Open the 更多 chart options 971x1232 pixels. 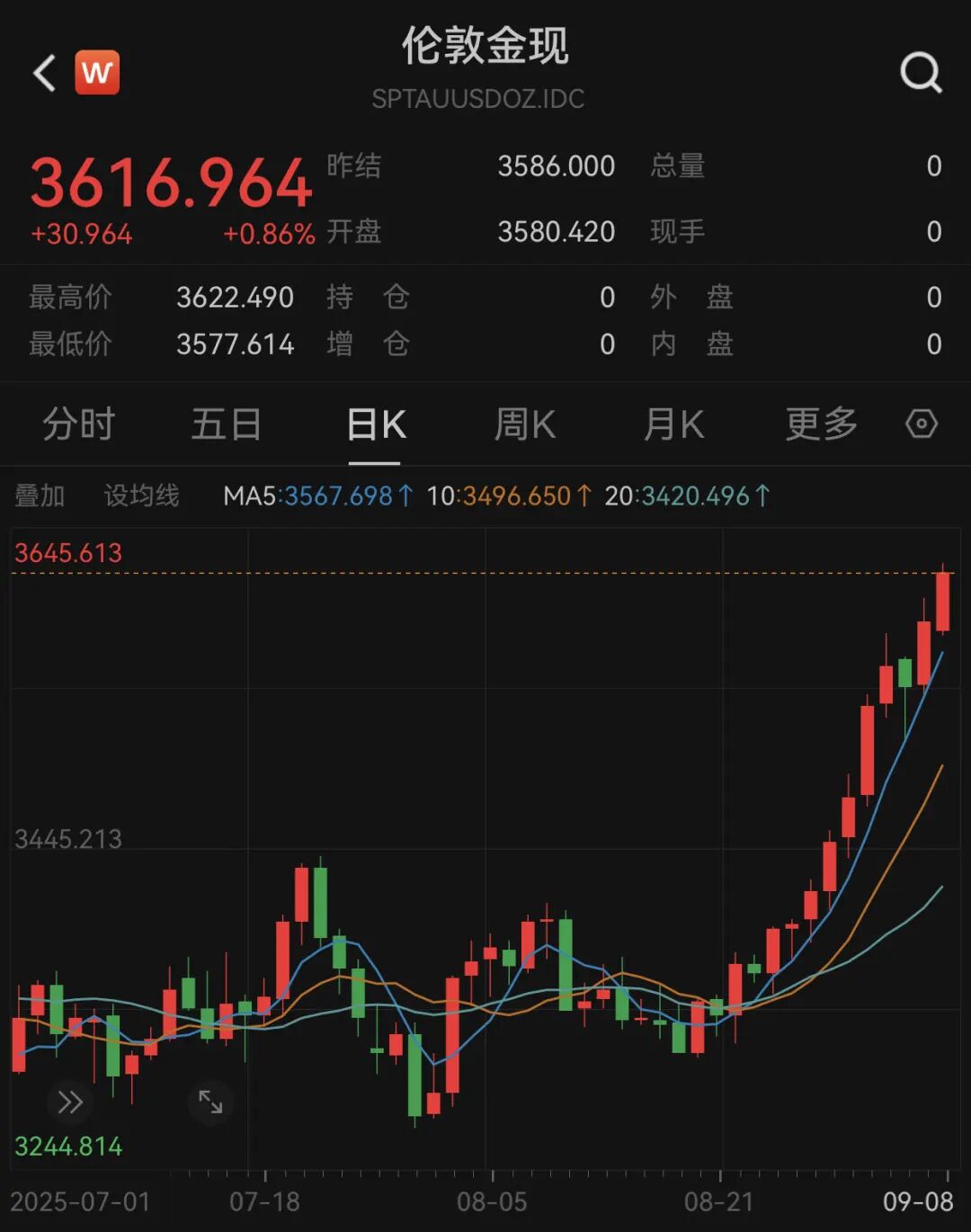click(821, 424)
